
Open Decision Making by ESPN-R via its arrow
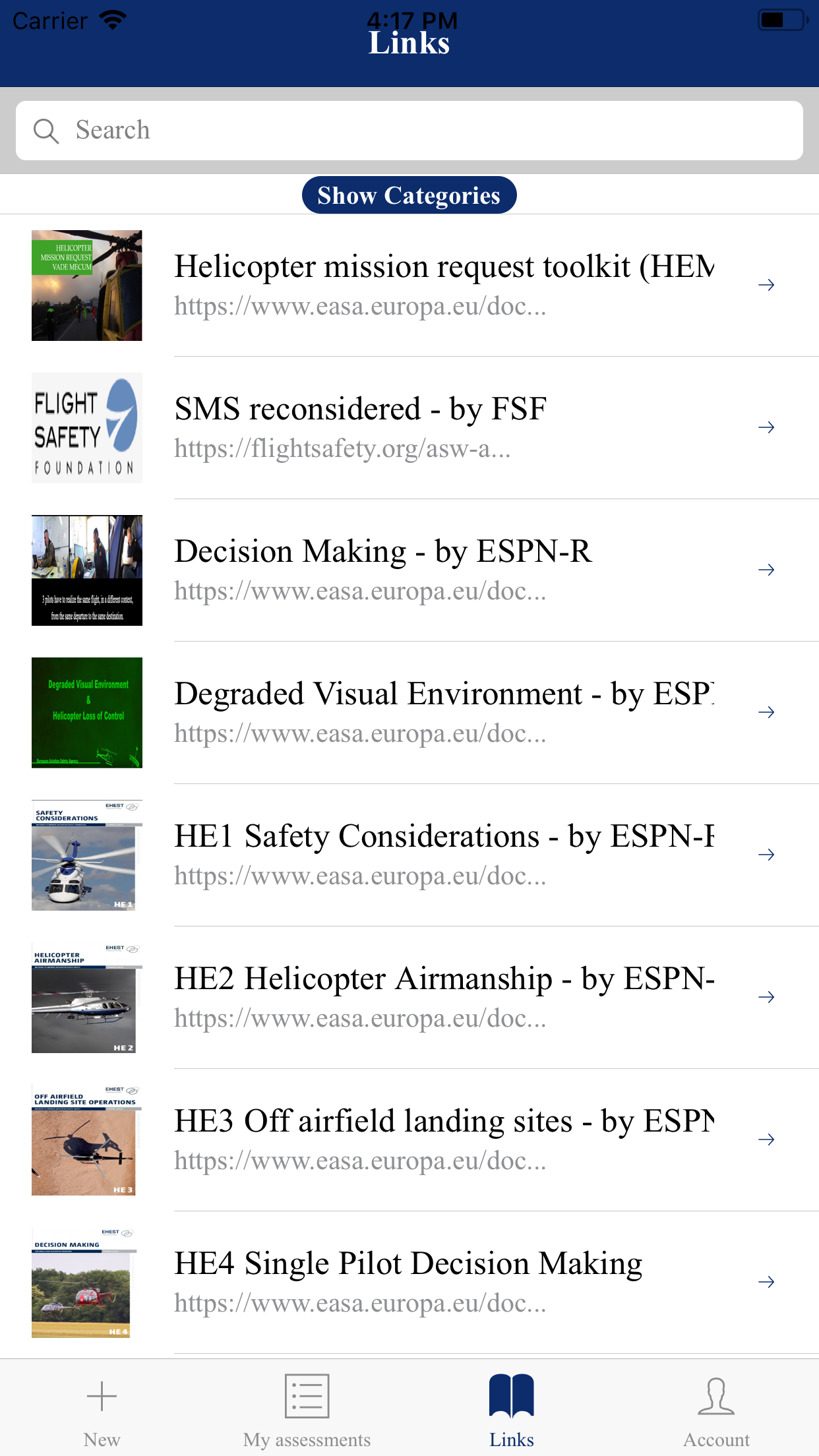click(x=767, y=570)
